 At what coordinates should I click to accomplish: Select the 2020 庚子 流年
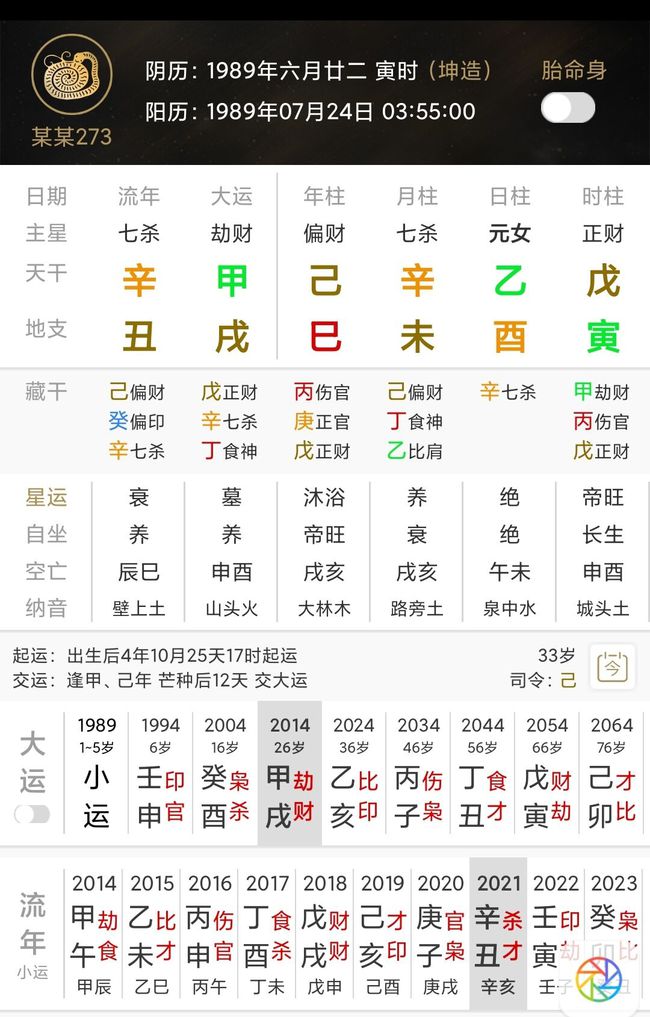coord(441,932)
